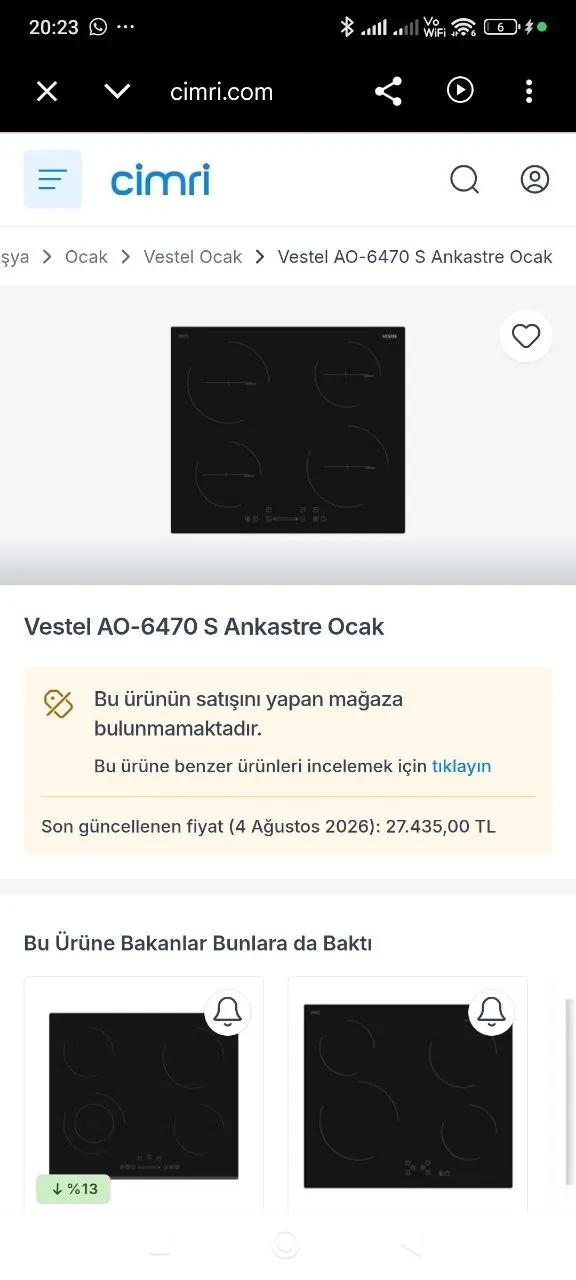
Task: Go to the Ocak breadcrumb
Action: 86,257
